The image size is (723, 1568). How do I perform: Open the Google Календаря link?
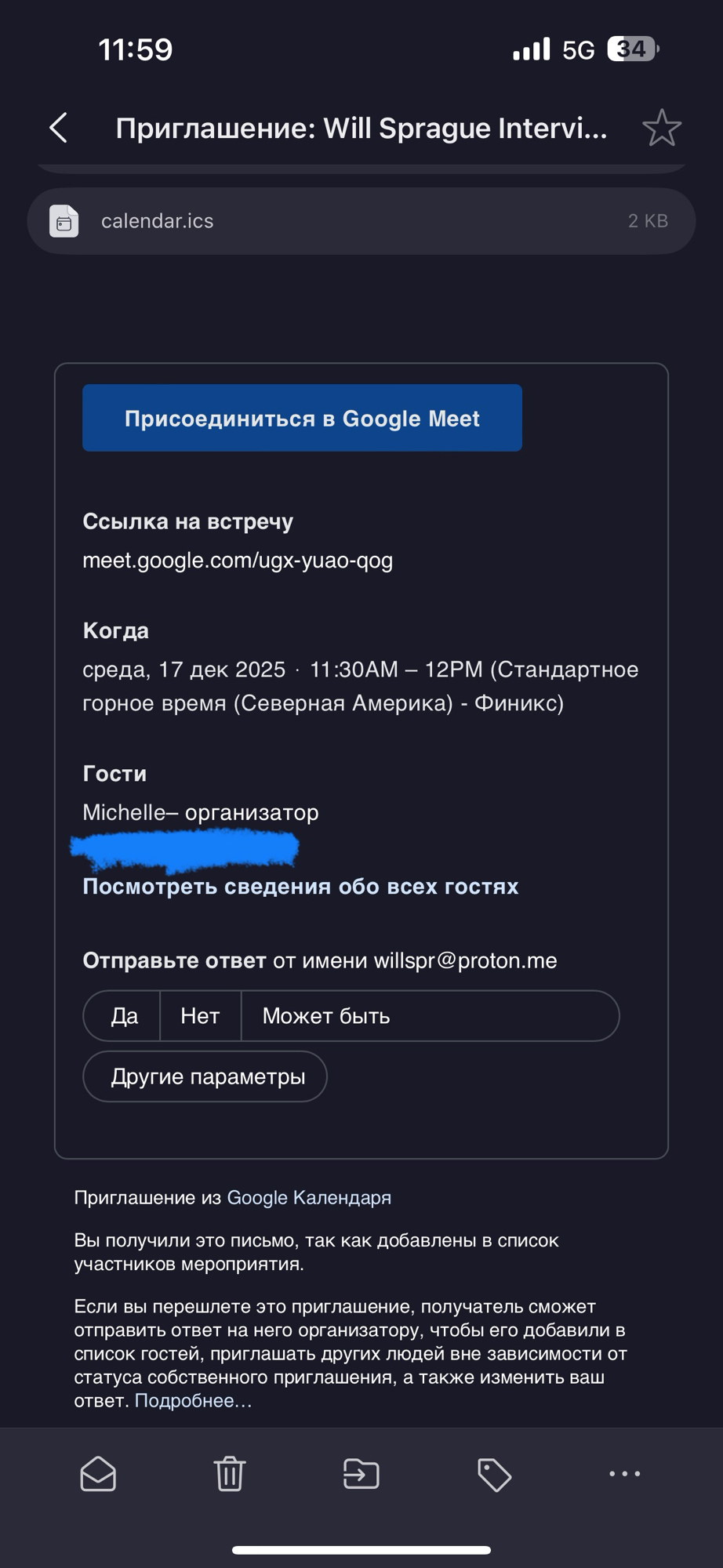(x=309, y=1198)
